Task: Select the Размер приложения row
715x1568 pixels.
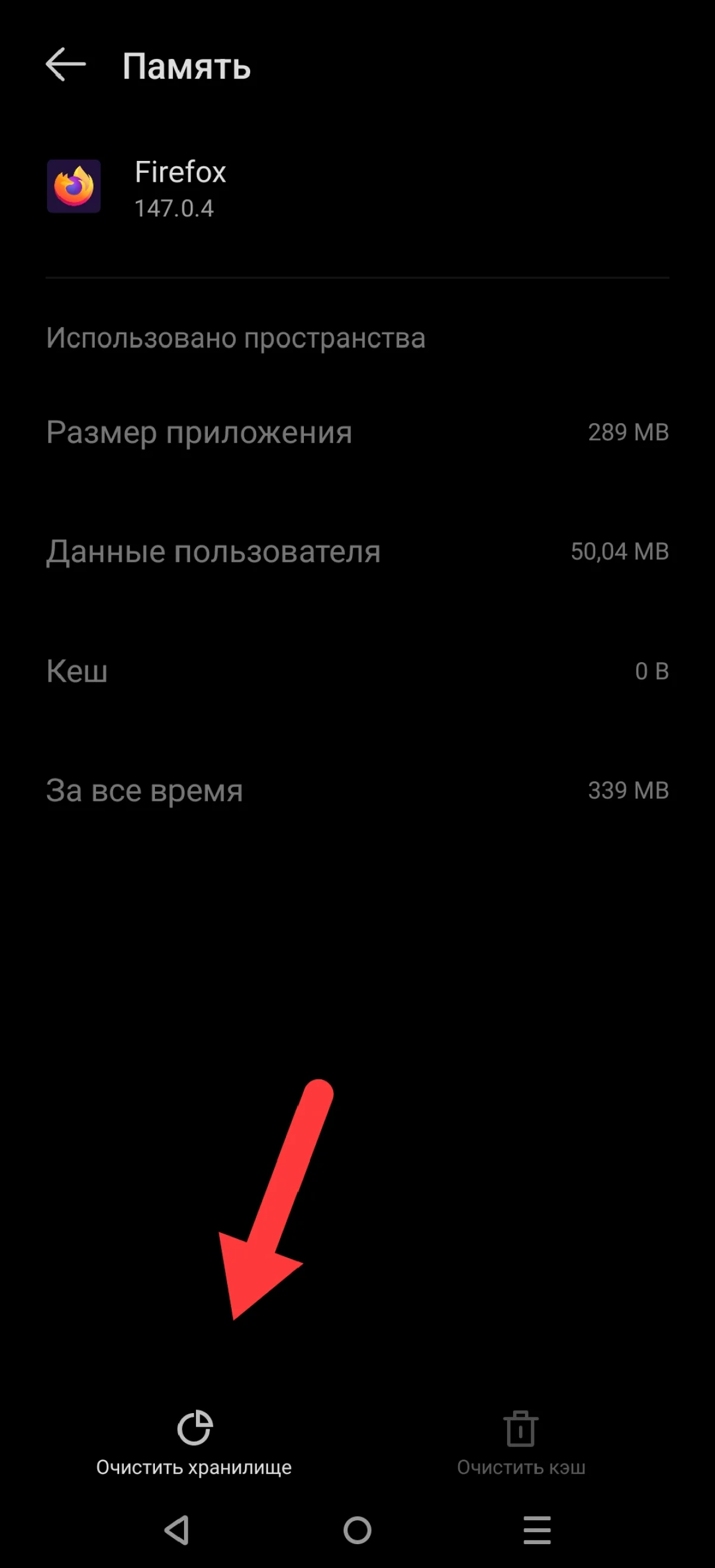Action: pyautogui.click(x=199, y=433)
